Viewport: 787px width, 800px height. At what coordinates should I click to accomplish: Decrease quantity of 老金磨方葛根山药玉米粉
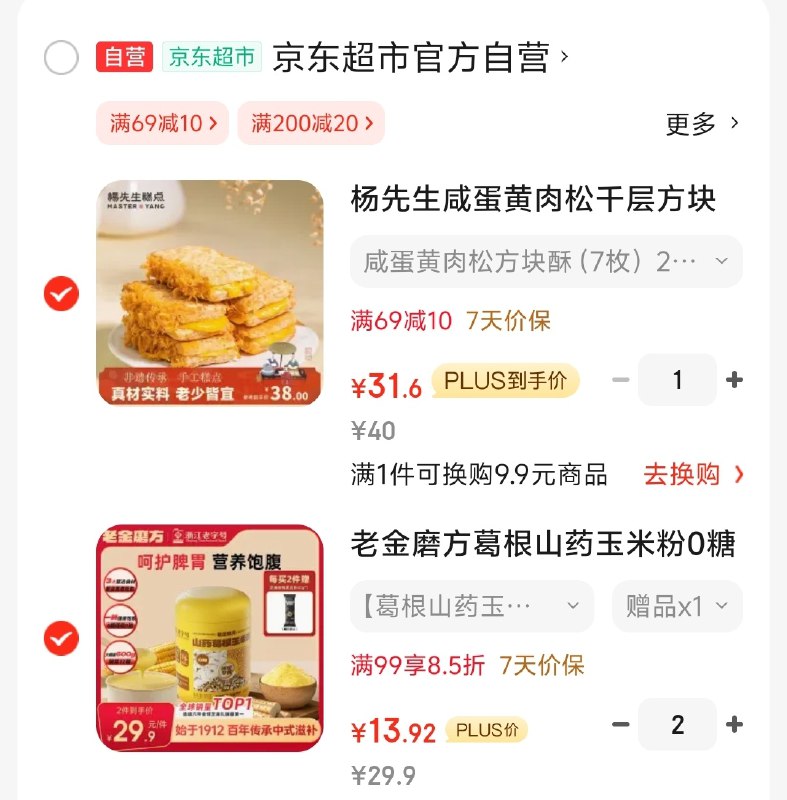click(621, 725)
